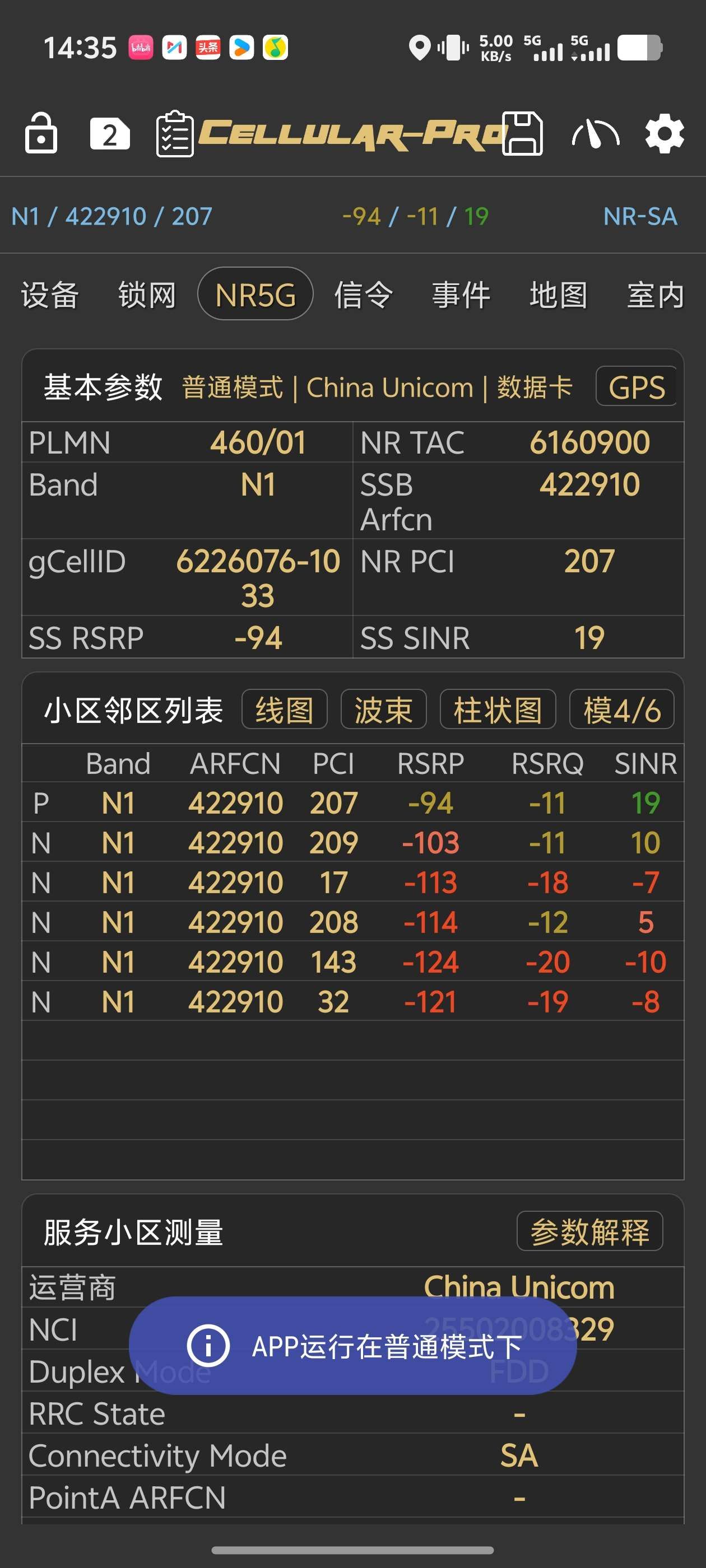This screenshot has height=1568, width=706.
Task: Open 参数解释 parameter explanations
Action: click(589, 1232)
